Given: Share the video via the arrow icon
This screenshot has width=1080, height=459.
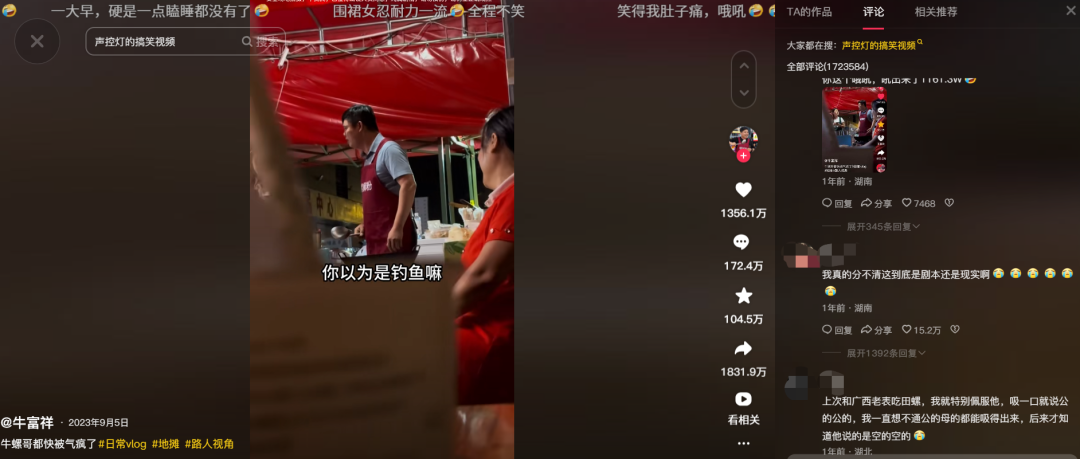Looking at the screenshot, I should 743,349.
